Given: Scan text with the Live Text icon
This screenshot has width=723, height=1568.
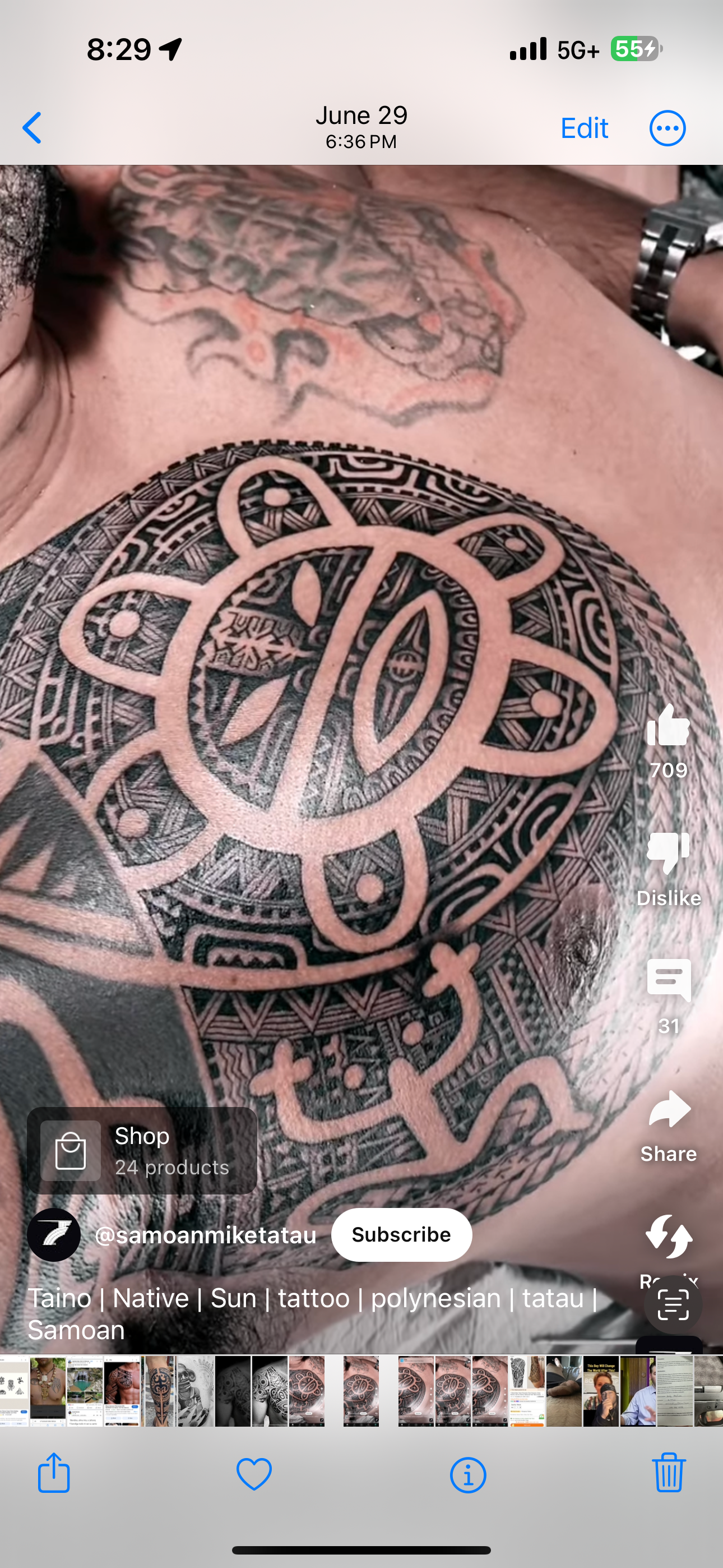Looking at the screenshot, I should point(673,1306).
